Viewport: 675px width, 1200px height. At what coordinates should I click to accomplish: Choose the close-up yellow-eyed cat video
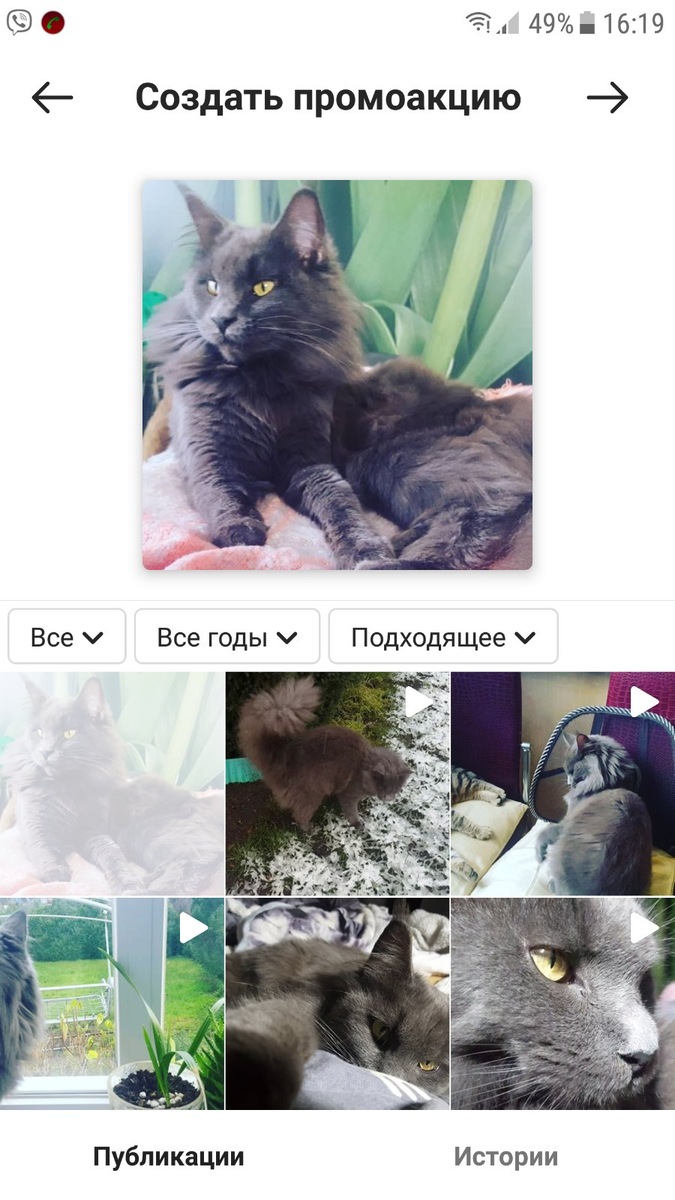(563, 1003)
